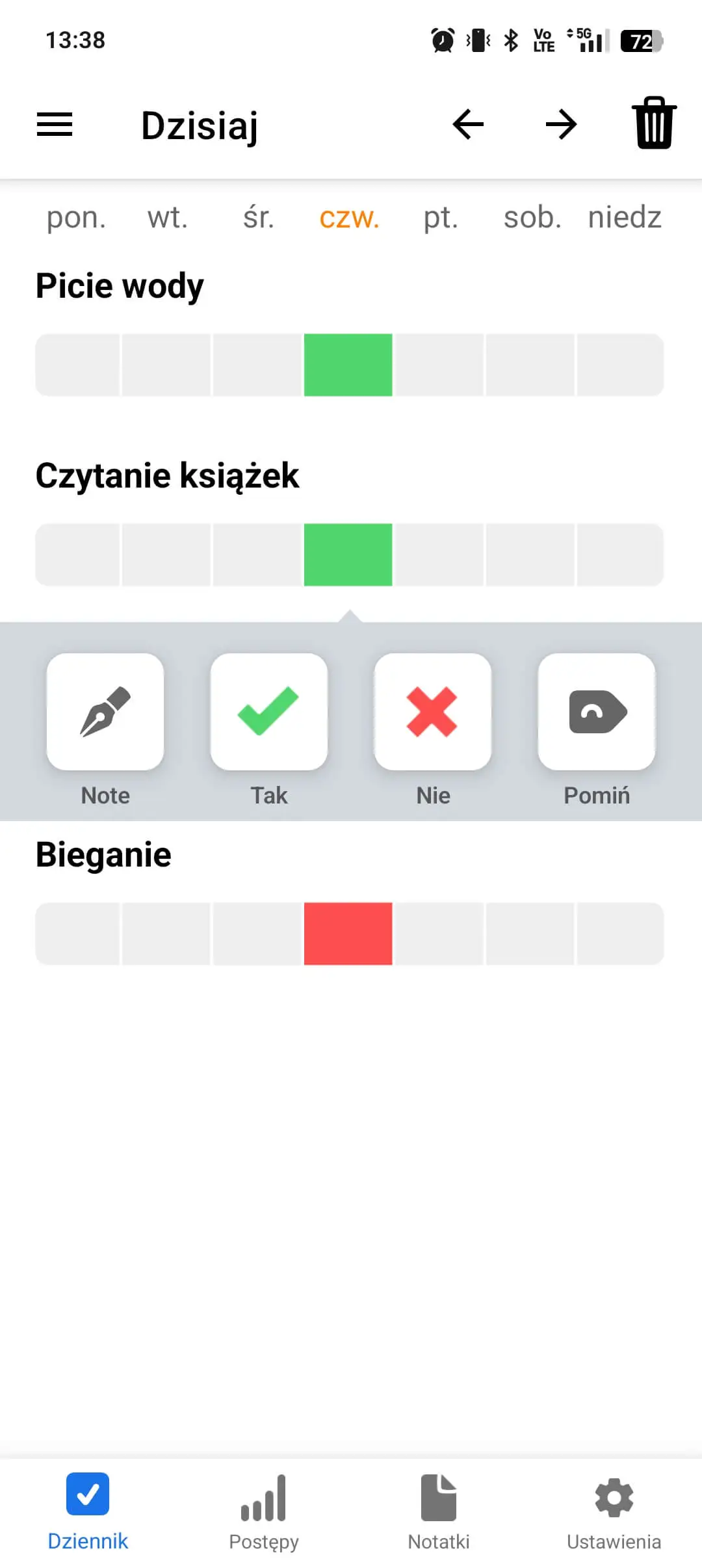Open the Bieganie habit

pyautogui.click(x=103, y=855)
